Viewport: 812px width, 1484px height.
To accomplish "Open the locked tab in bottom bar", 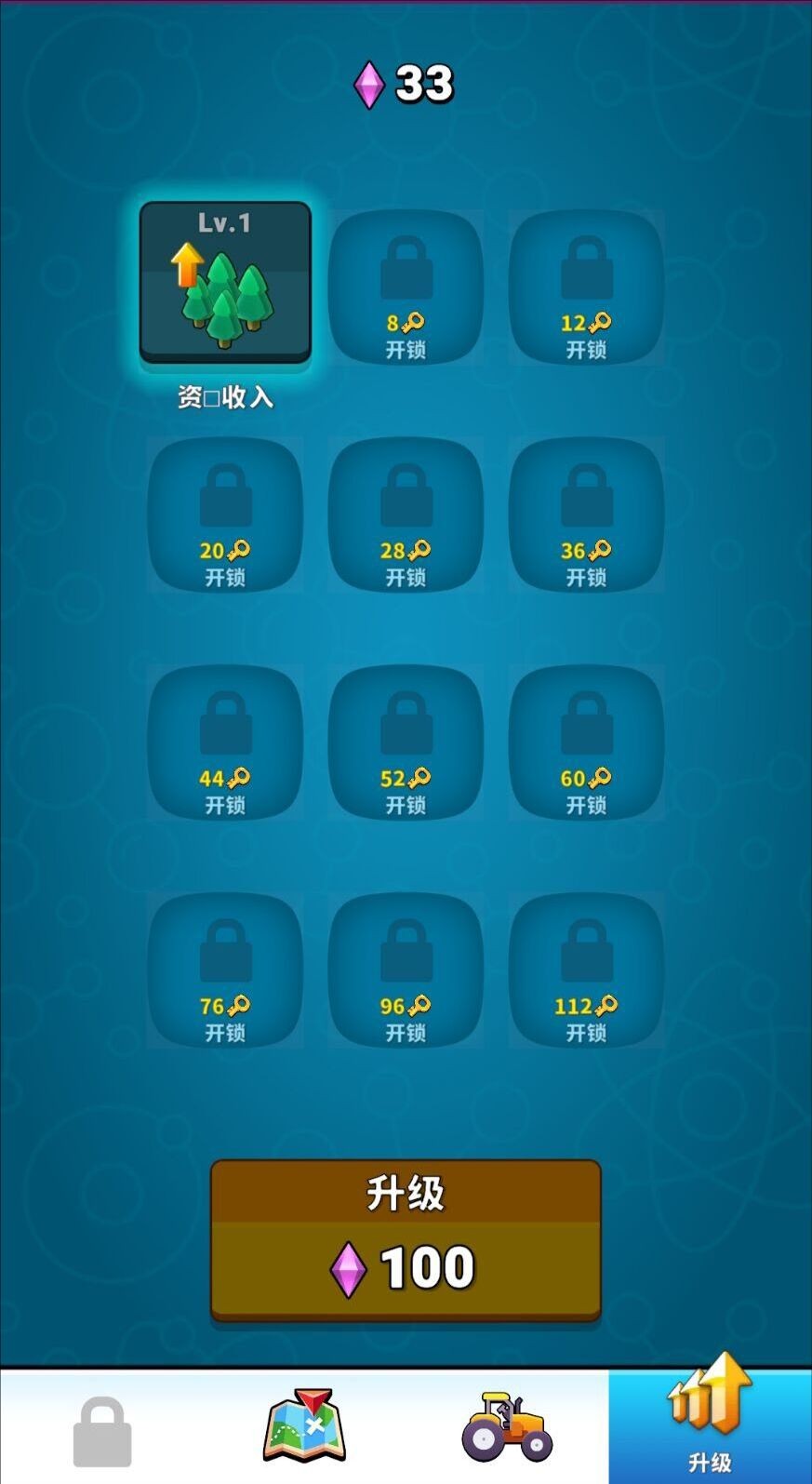I will [x=102, y=1429].
